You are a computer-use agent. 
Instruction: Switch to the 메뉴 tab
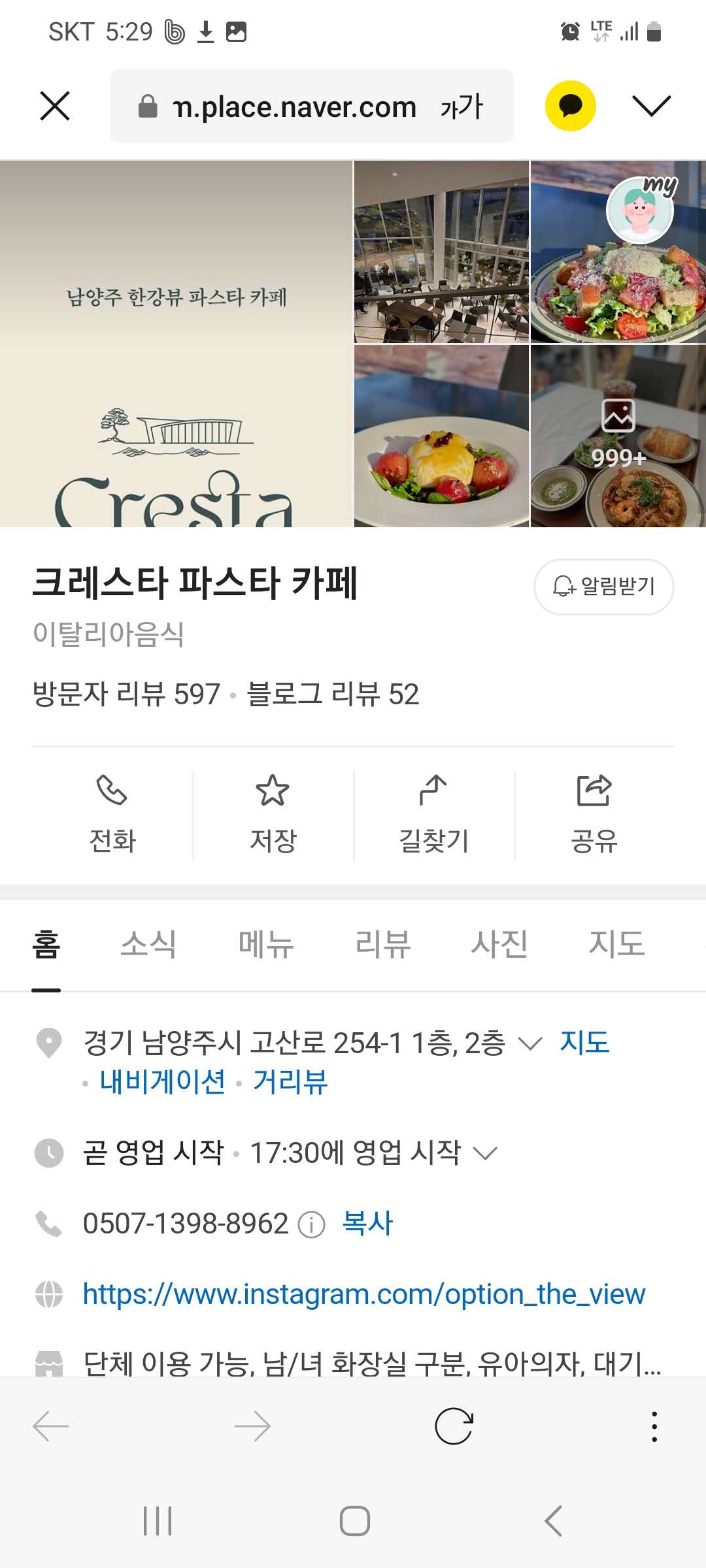(x=265, y=944)
